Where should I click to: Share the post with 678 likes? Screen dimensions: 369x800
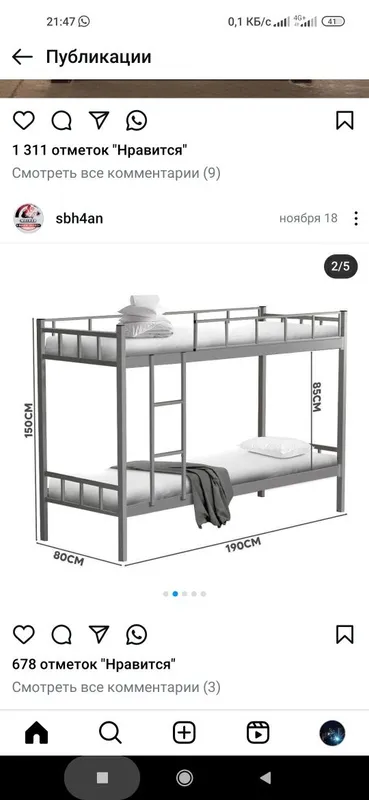tap(99, 635)
